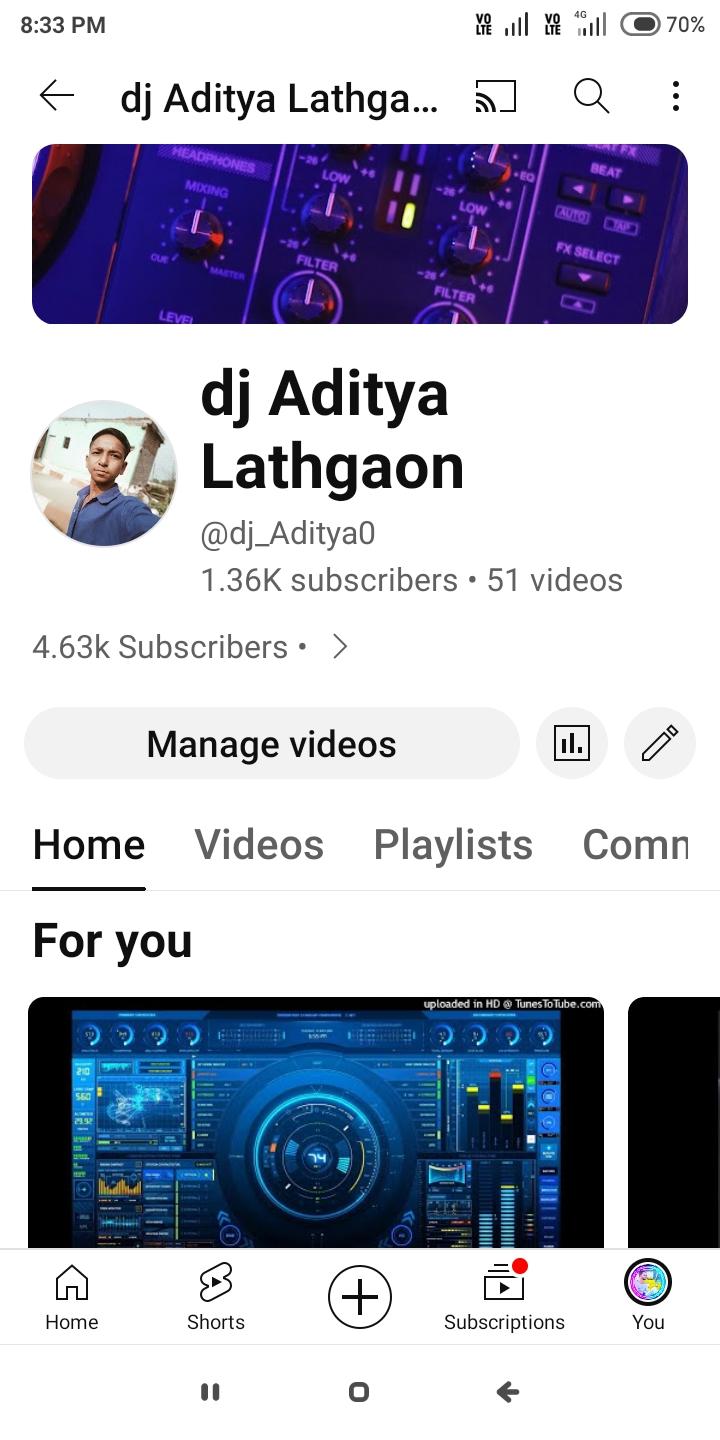
Task: Play the TunesToTube video thumbnail
Action: coord(316,1122)
